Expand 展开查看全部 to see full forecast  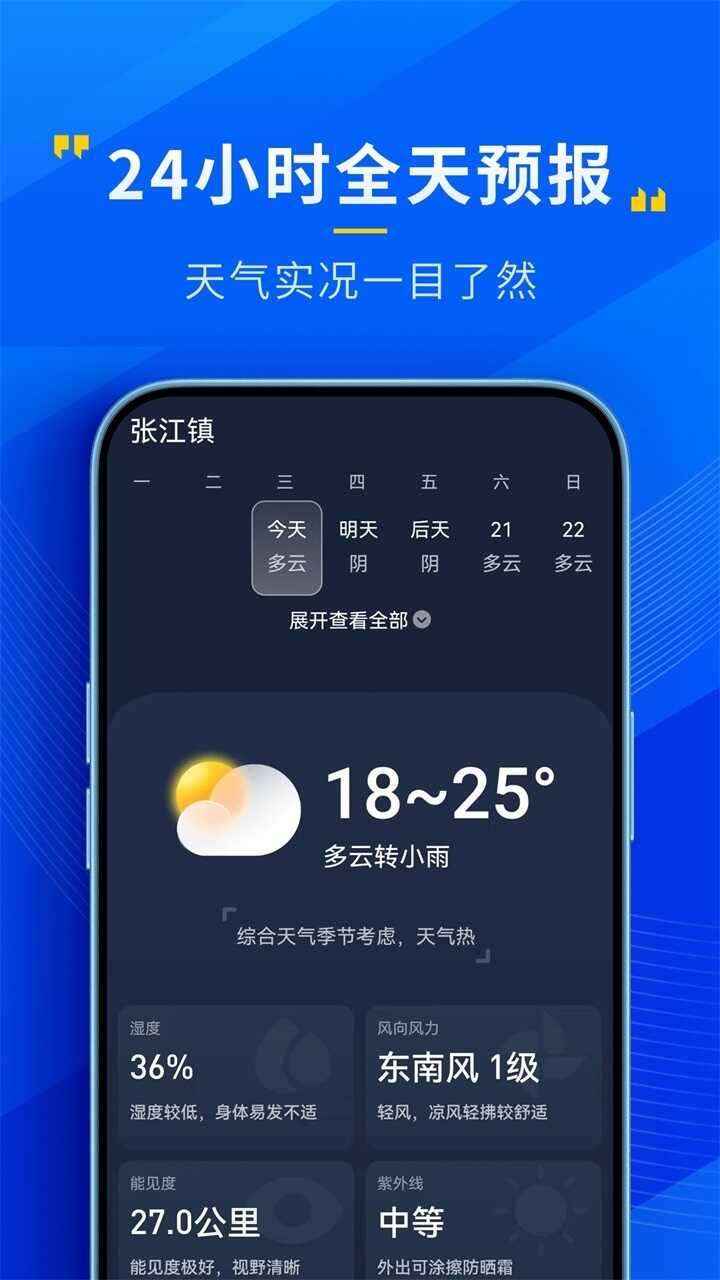(350, 618)
